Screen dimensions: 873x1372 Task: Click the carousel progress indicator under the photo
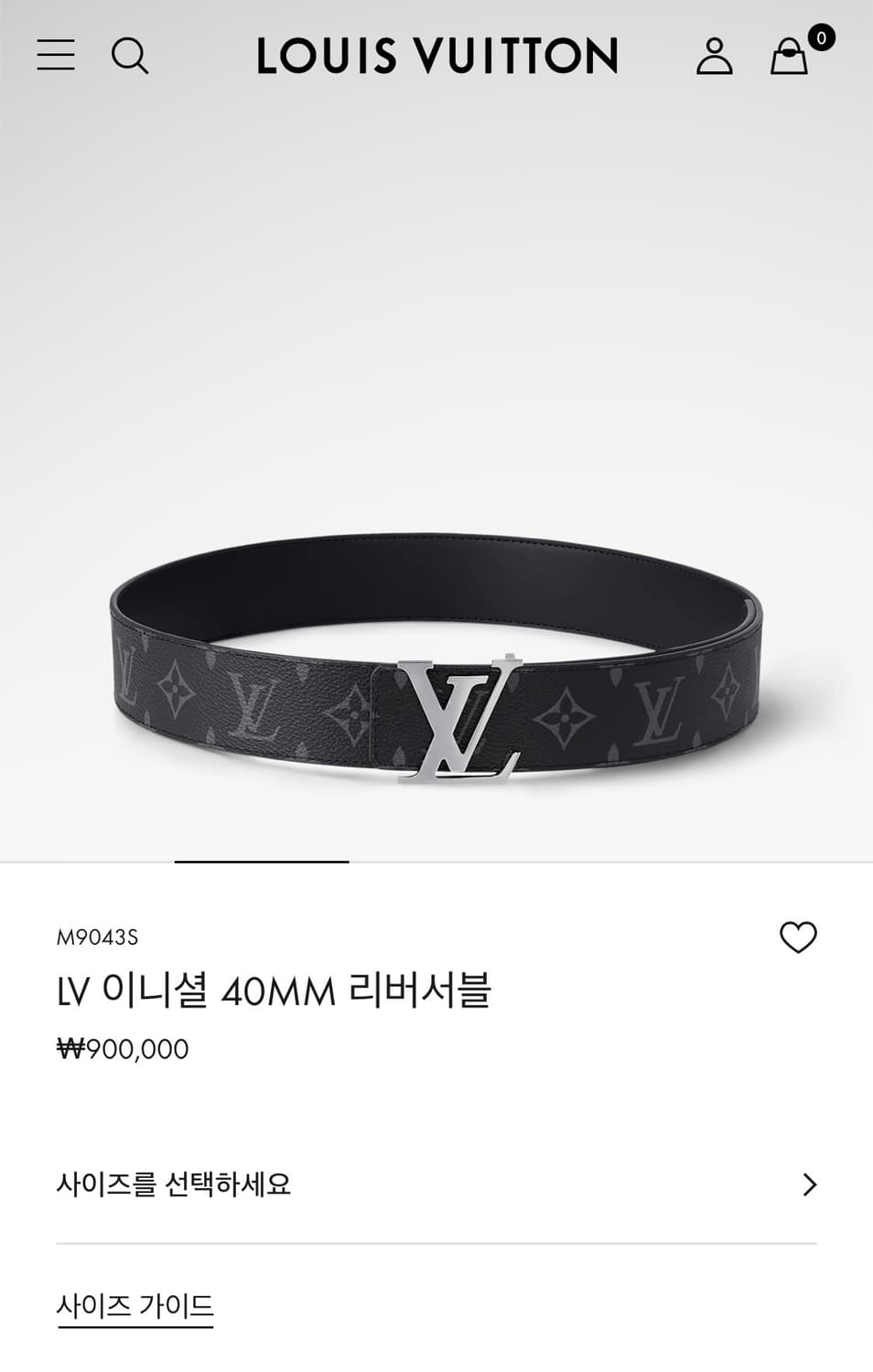coord(262,861)
